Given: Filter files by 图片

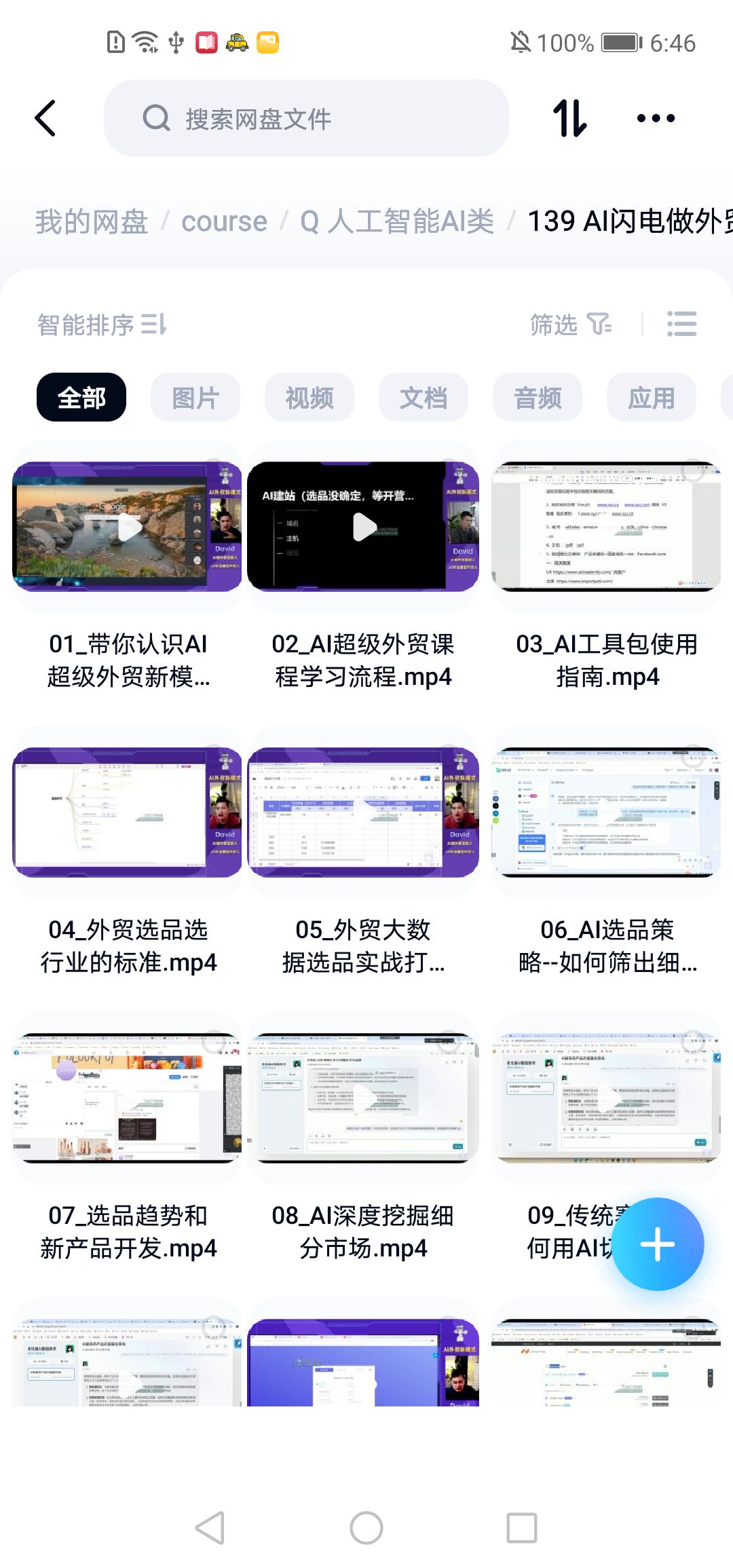Looking at the screenshot, I should click(195, 398).
